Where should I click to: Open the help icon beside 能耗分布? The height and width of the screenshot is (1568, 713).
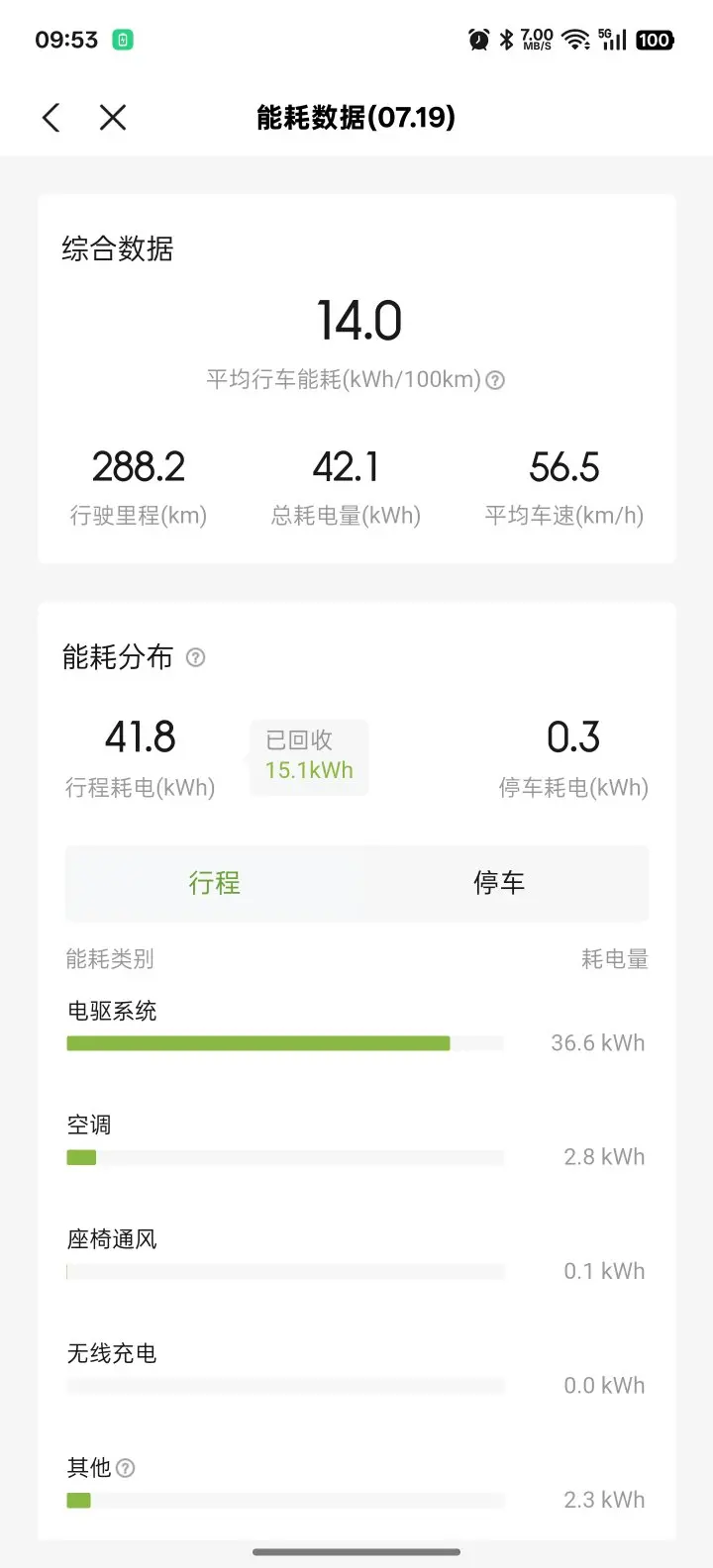click(196, 657)
